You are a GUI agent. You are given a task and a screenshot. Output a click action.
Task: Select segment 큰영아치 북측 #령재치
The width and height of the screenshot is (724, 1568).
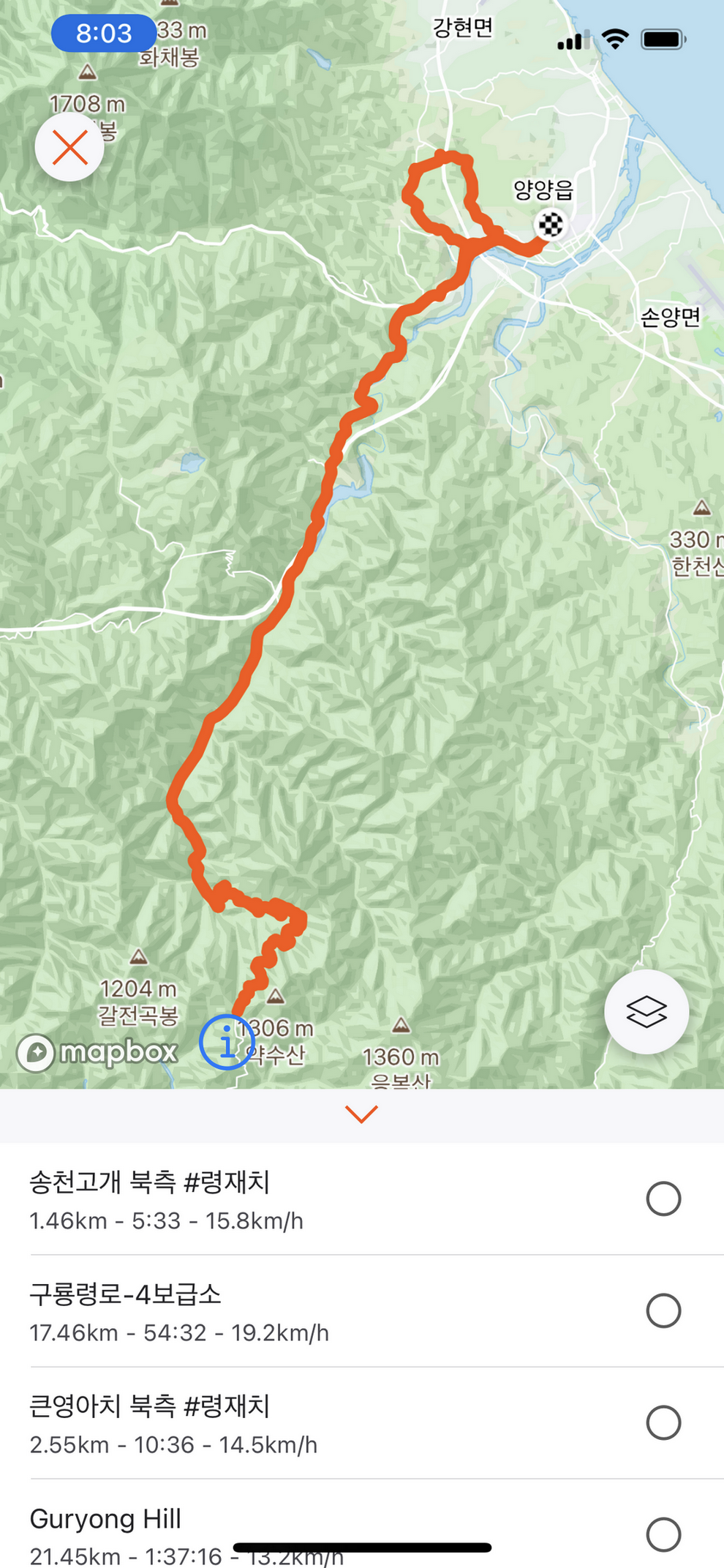click(x=663, y=1422)
